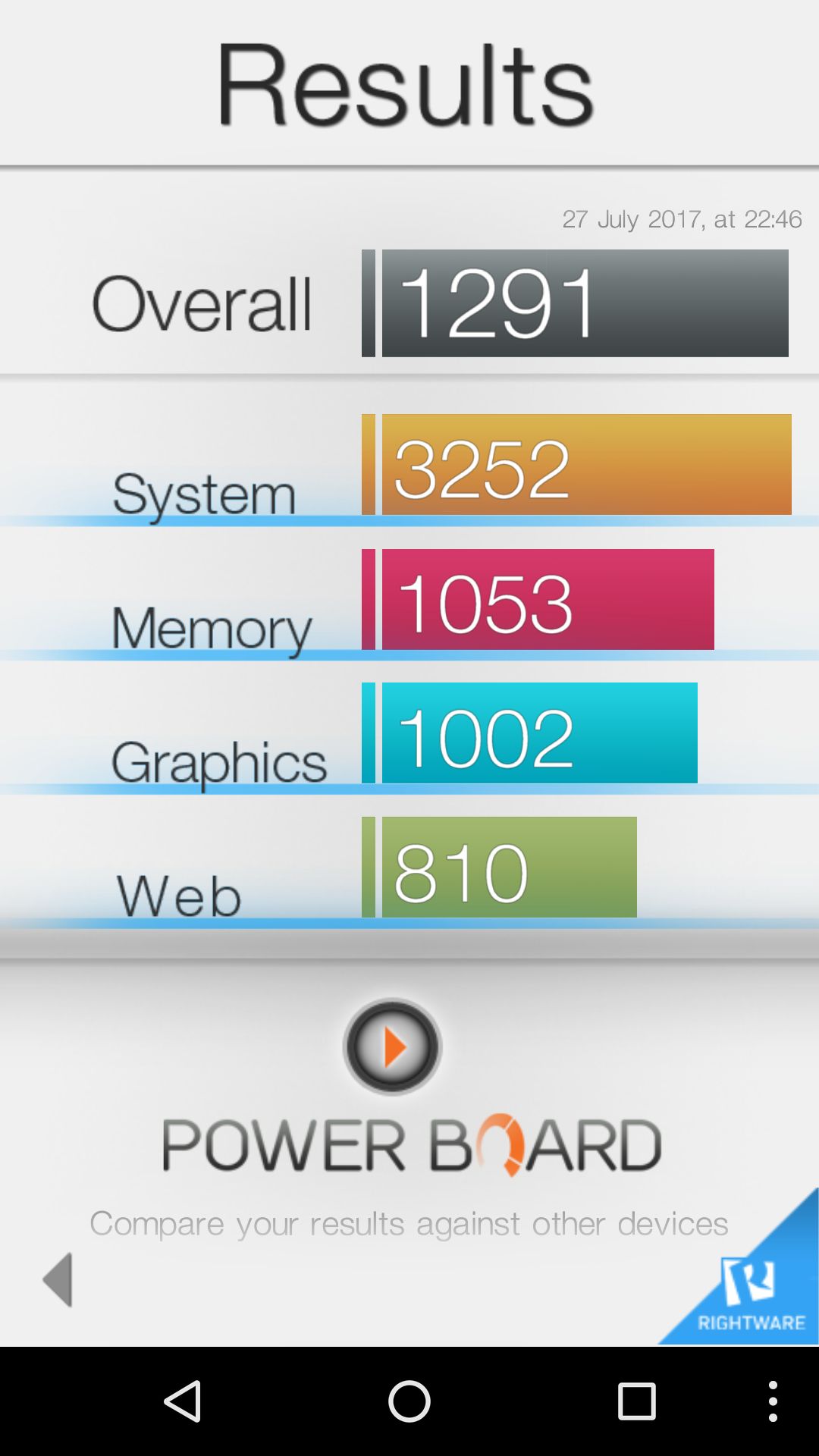Open the three-dot menu in the navigation bar
This screenshot has width=819, height=1456.
[772, 1401]
